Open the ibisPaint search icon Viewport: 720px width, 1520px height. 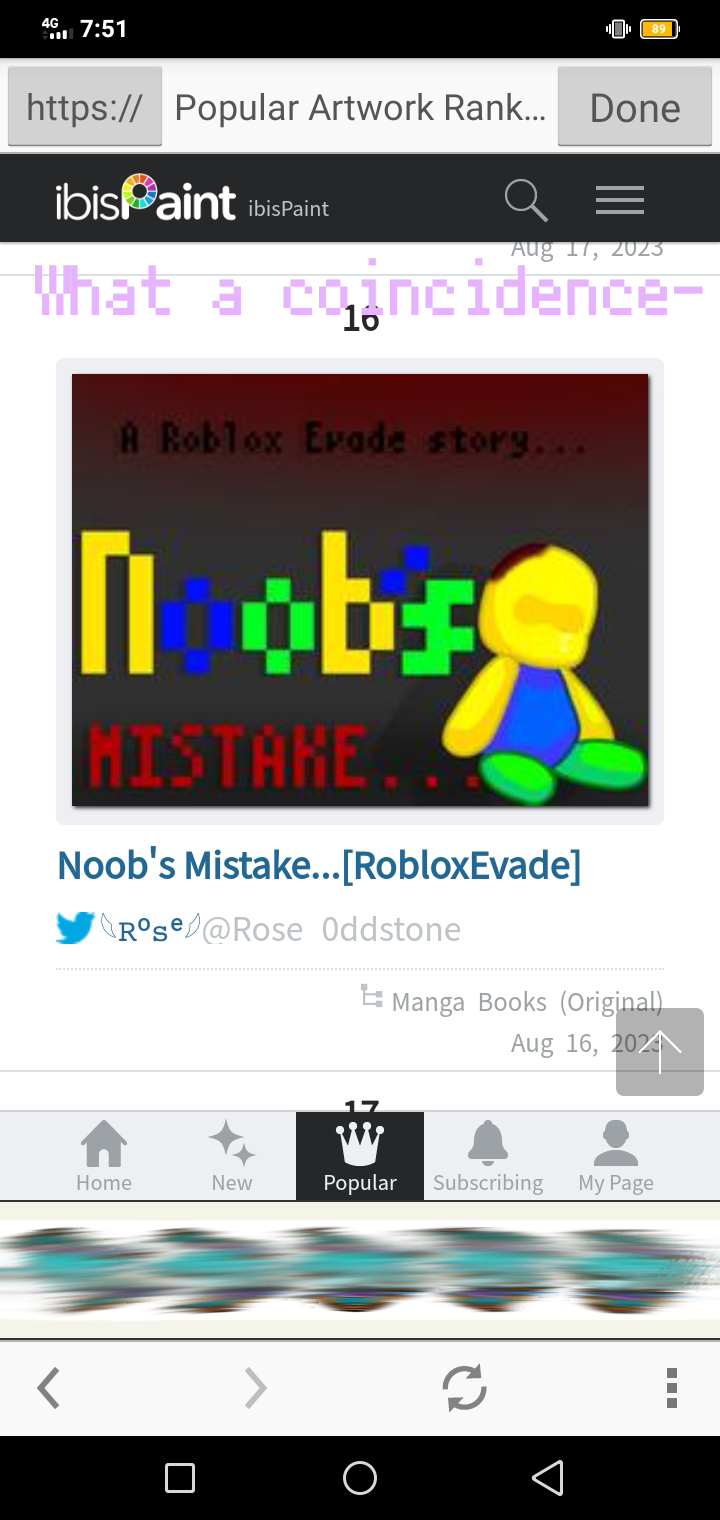pos(525,200)
